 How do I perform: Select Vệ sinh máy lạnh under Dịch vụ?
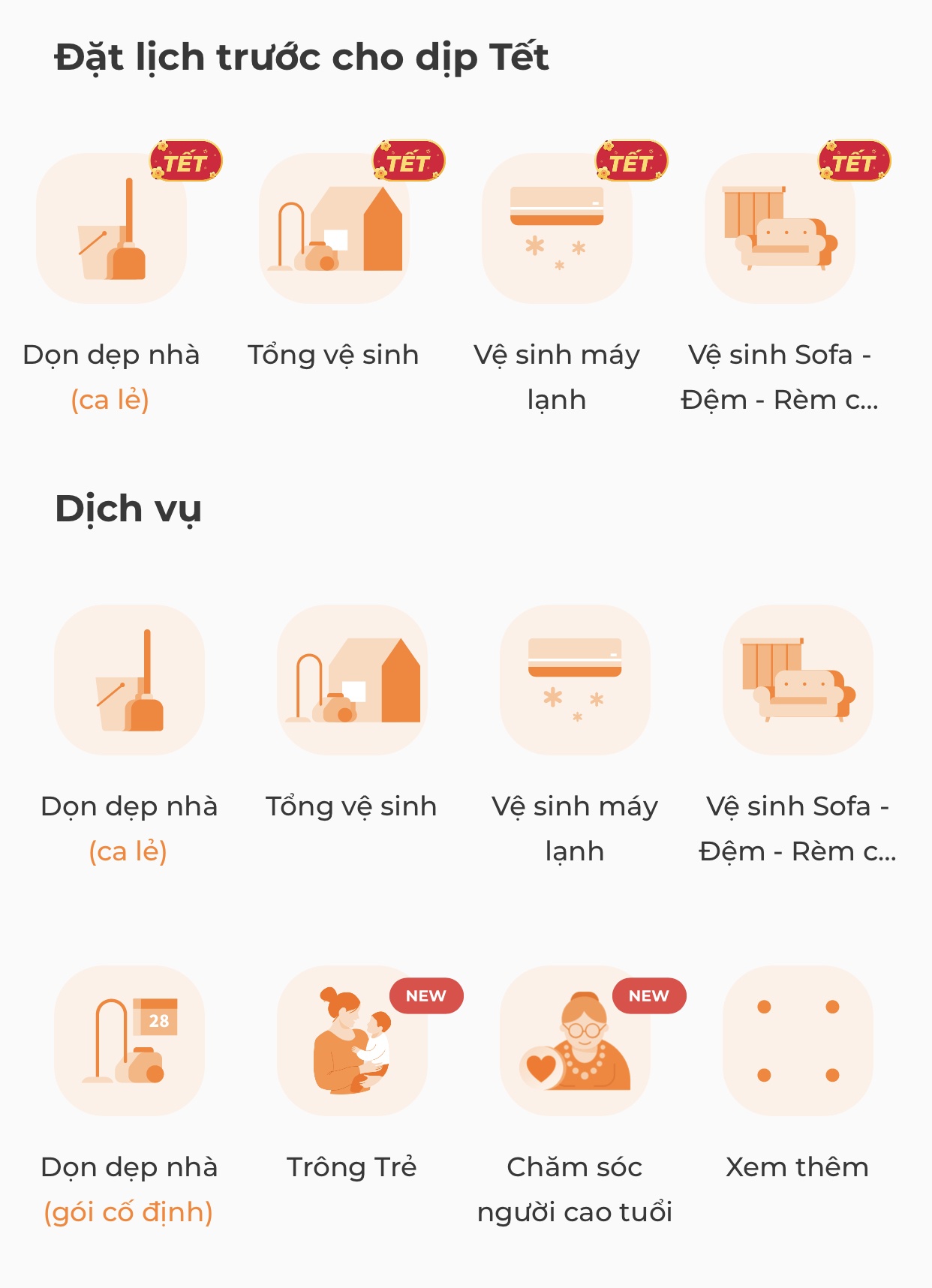(575, 680)
